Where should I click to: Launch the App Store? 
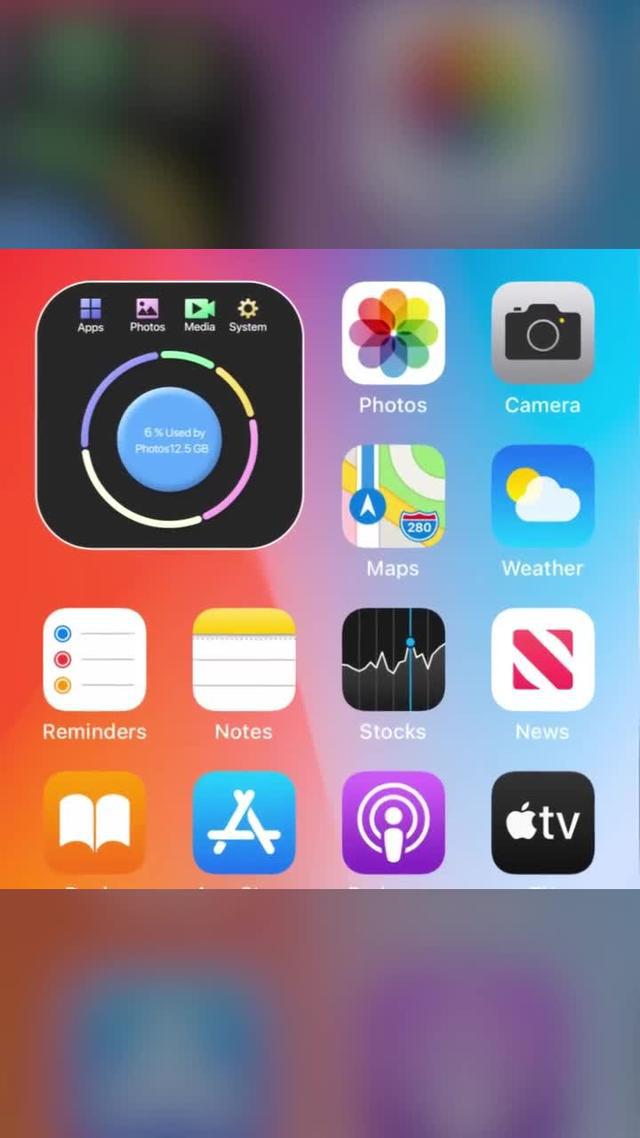[x=244, y=822]
